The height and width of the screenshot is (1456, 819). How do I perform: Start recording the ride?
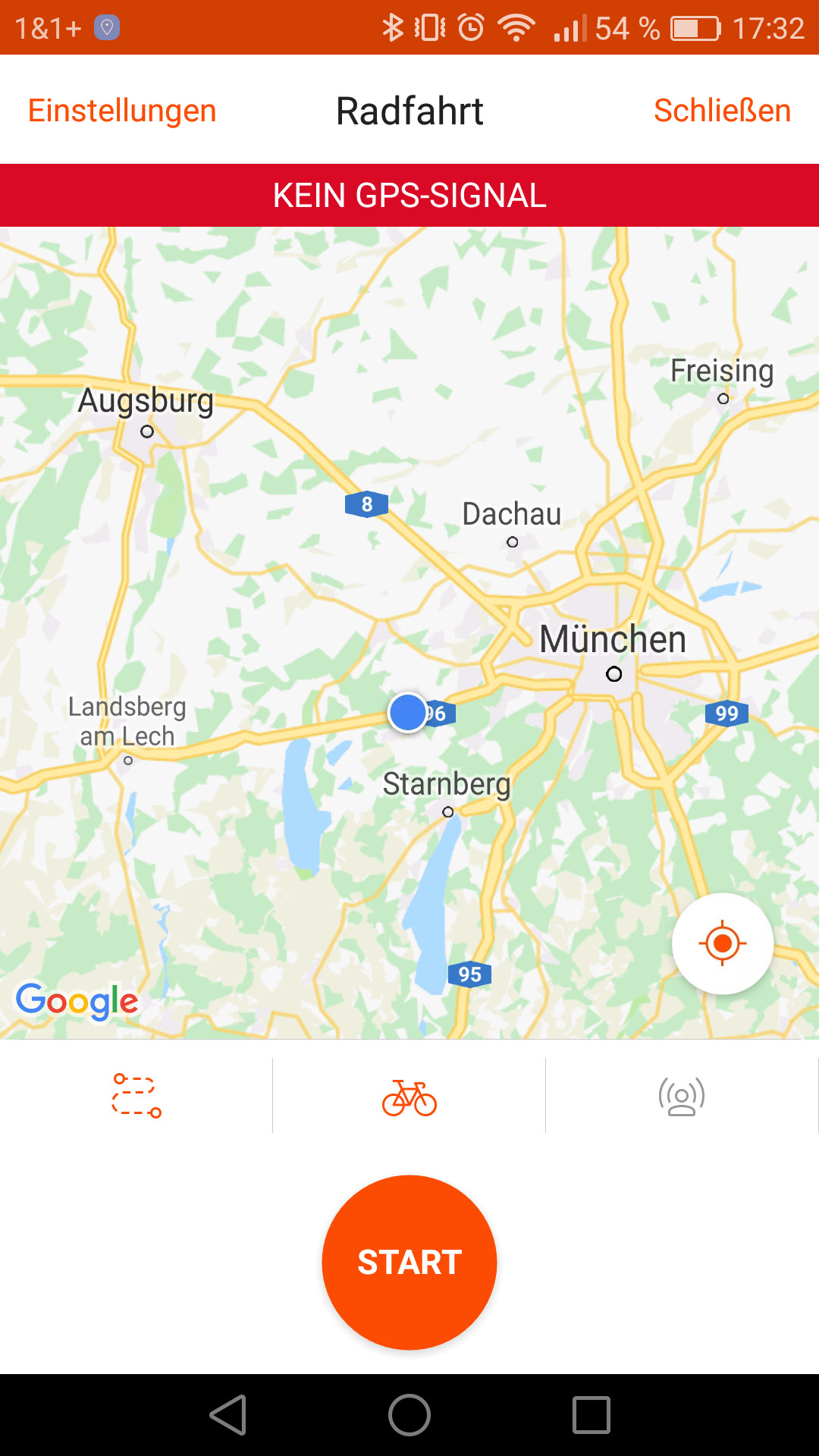point(409,1263)
